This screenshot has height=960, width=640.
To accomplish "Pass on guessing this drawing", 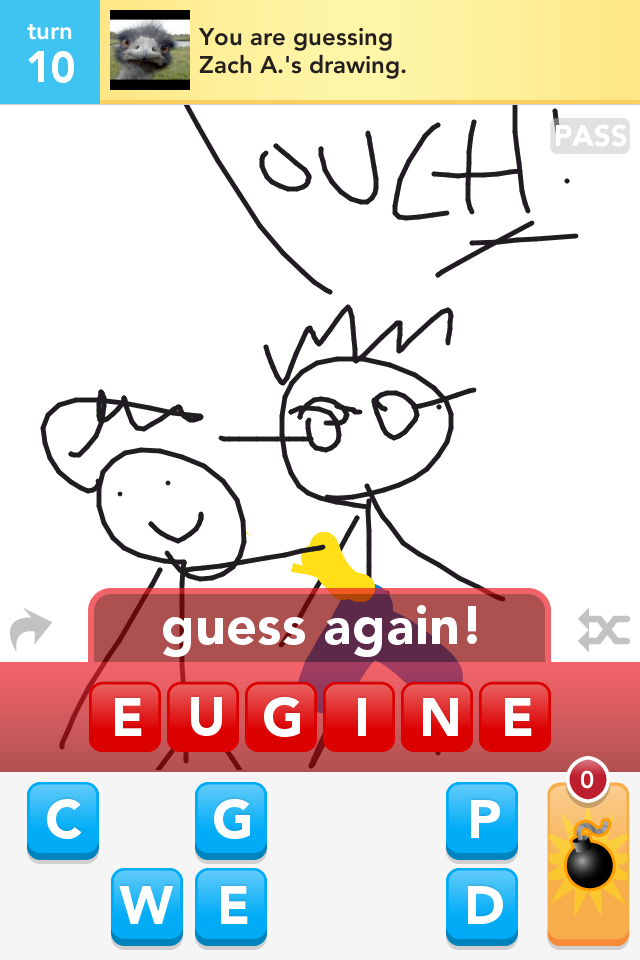I will [x=590, y=136].
